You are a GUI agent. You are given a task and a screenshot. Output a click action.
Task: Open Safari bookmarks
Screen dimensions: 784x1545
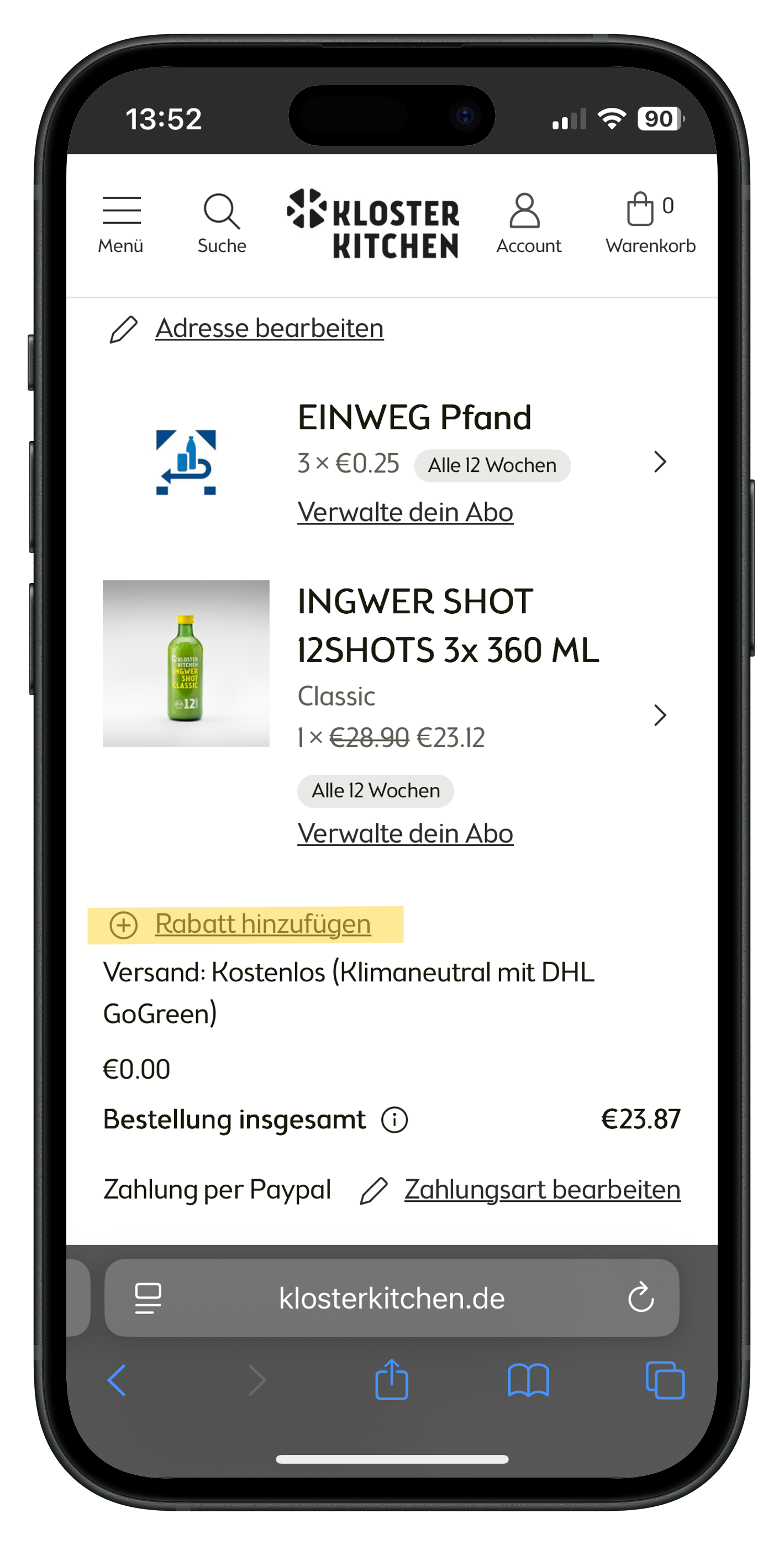click(528, 1380)
